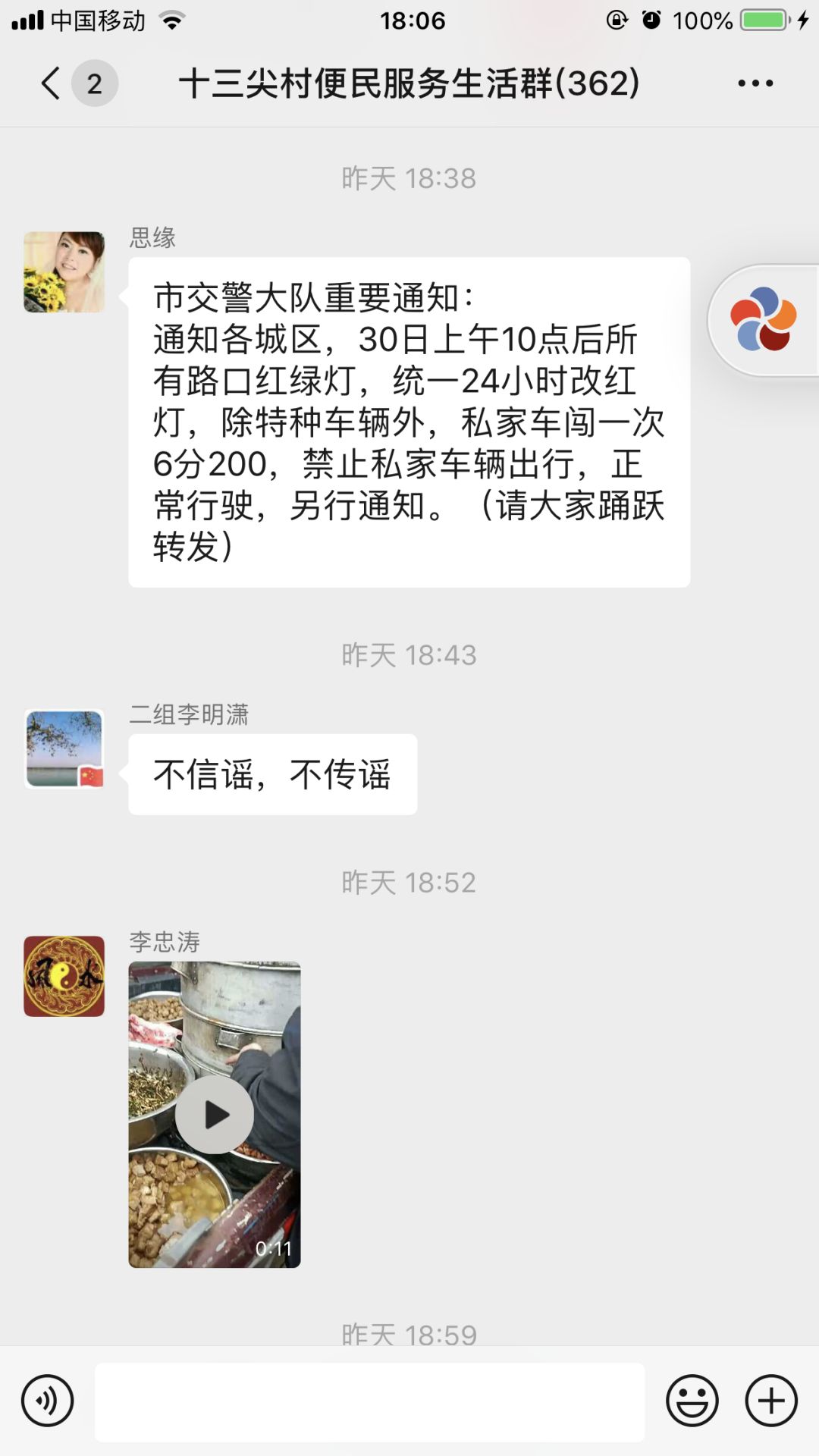Open 二组李明潇's profile avatar
819x1456 pixels.
coord(64,749)
